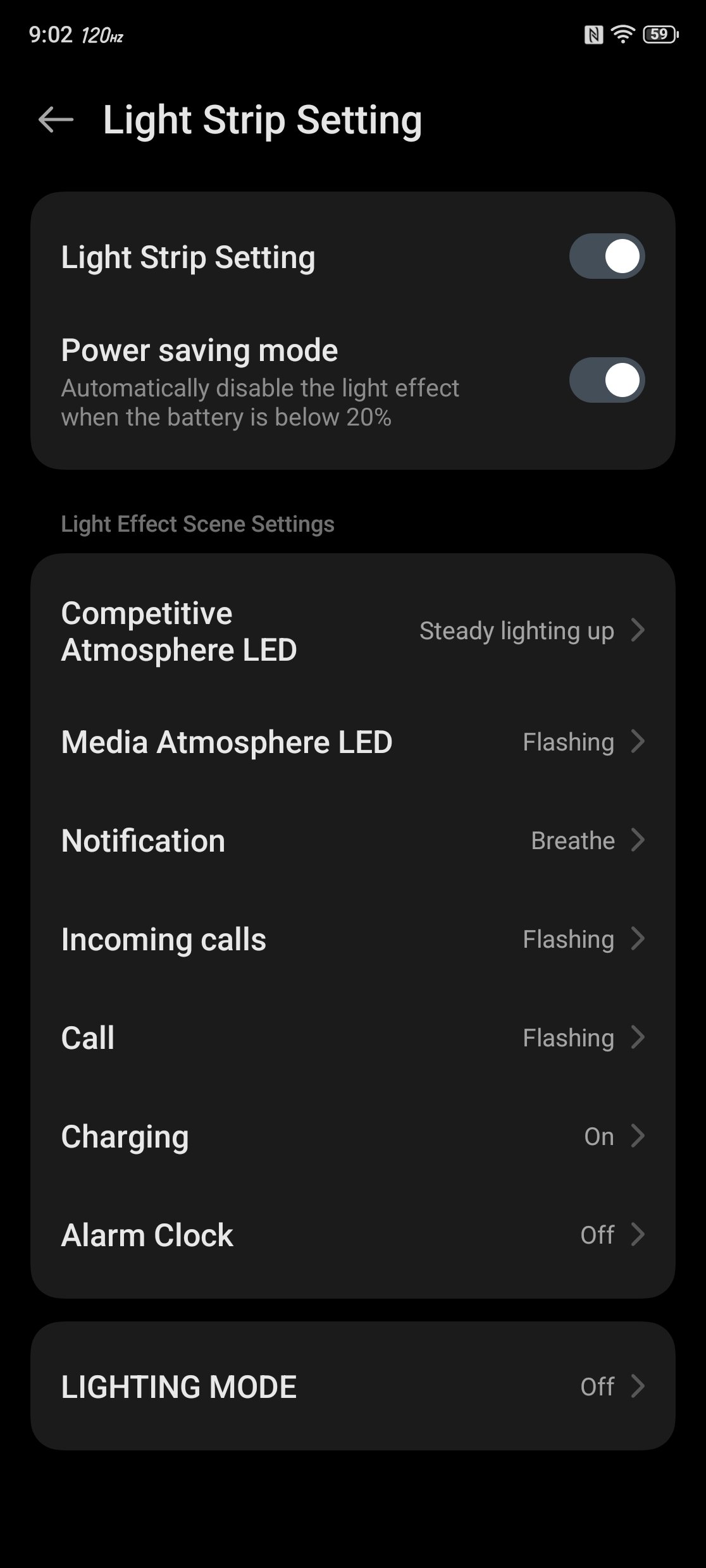Open Media Atmosphere LED options
The height and width of the screenshot is (1568, 706).
(x=352, y=742)
